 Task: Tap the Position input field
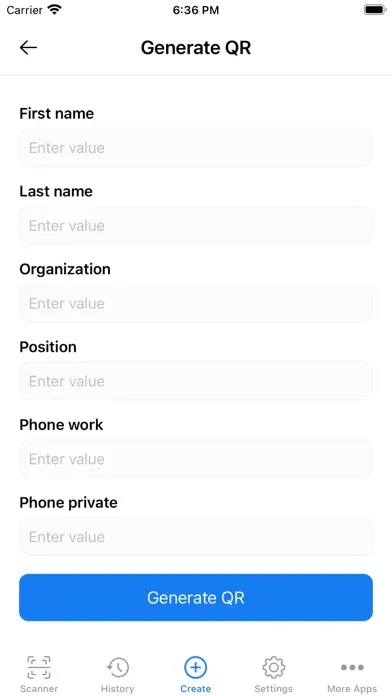click(196, 381)
